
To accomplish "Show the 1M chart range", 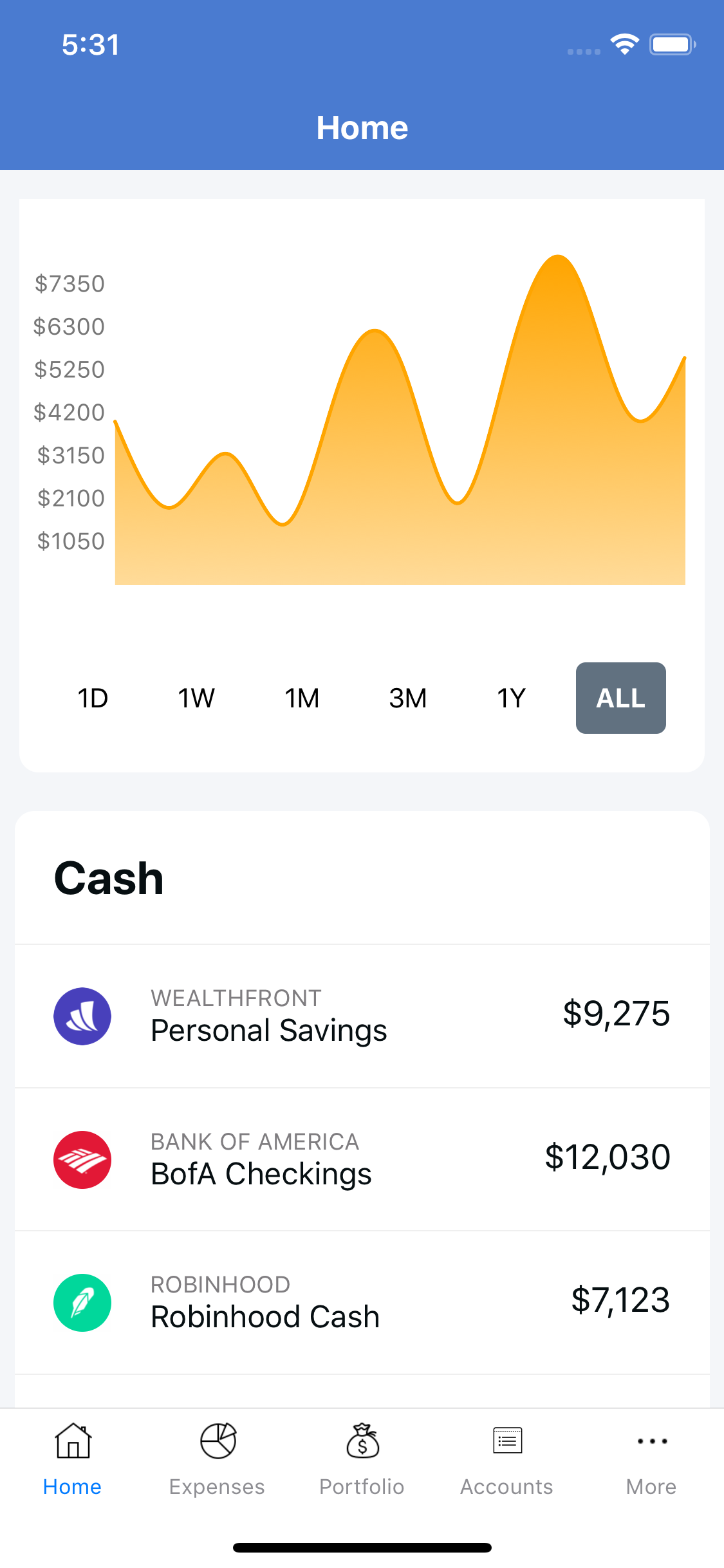I will click(x=302, y=698).
